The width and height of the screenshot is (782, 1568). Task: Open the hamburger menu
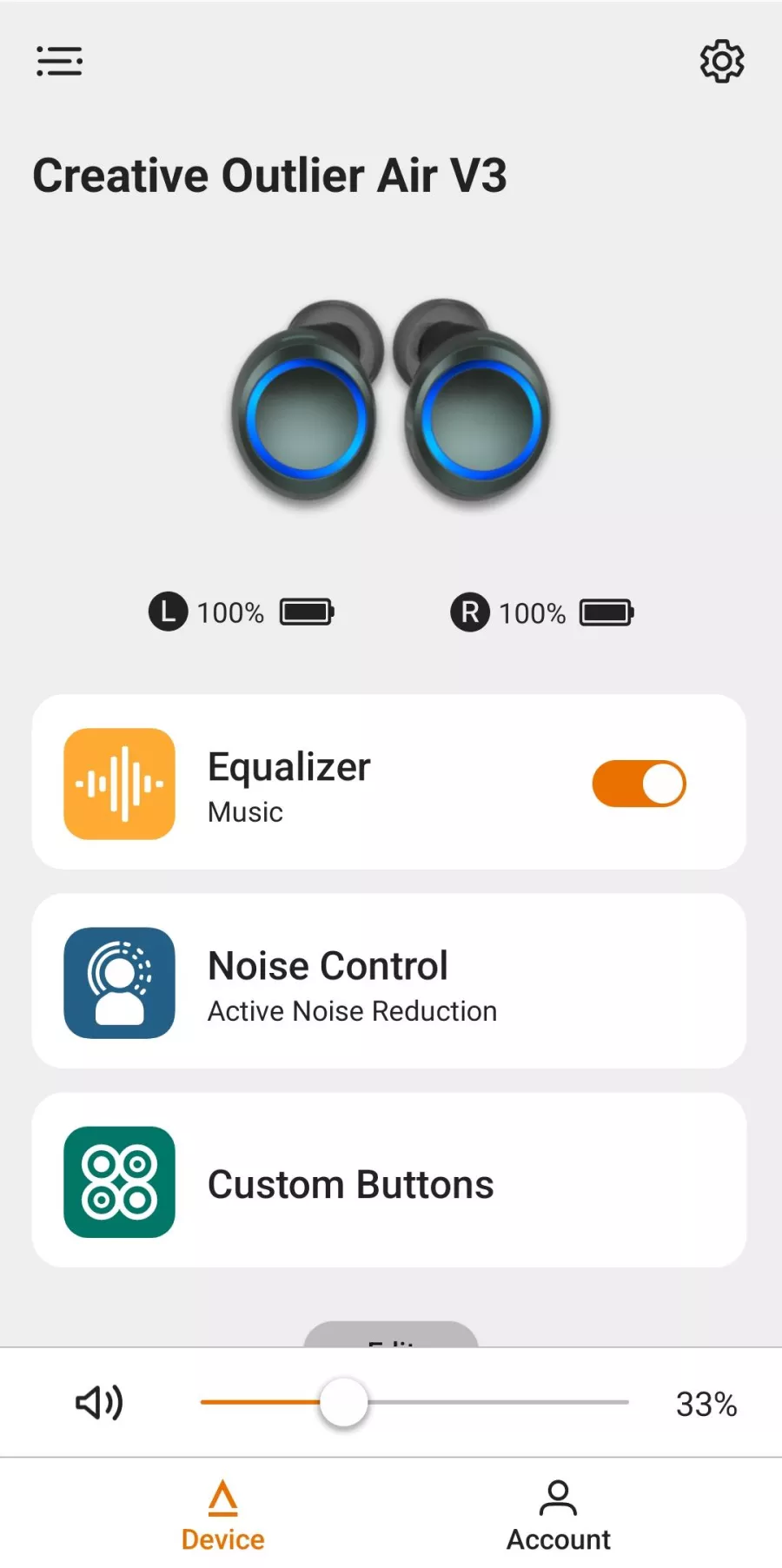coord(59,62)
